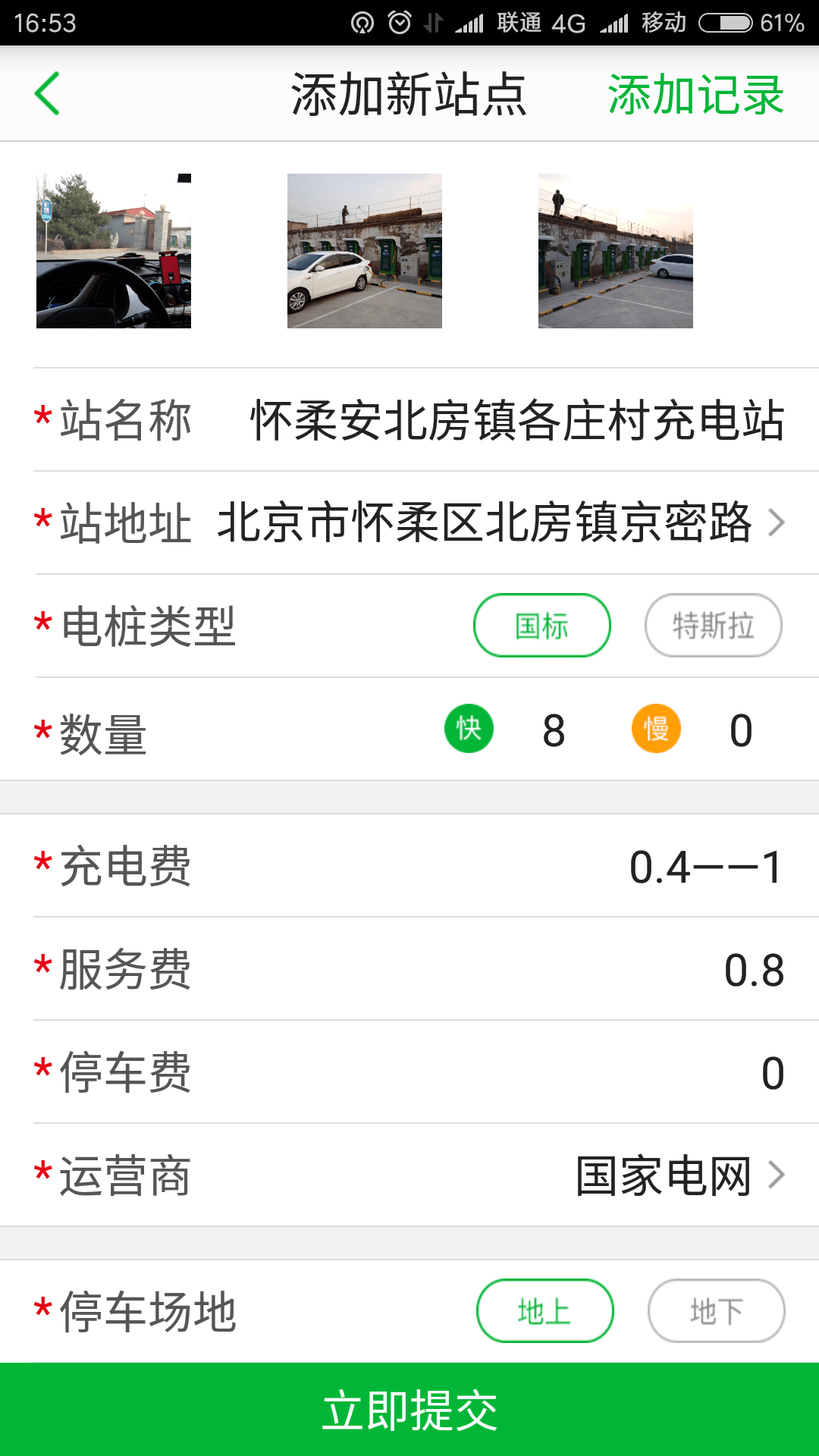Viewport: 819px width, 1456px height.
Task: Open the first photo of the car dashboard
Action: tap(114, 251)
